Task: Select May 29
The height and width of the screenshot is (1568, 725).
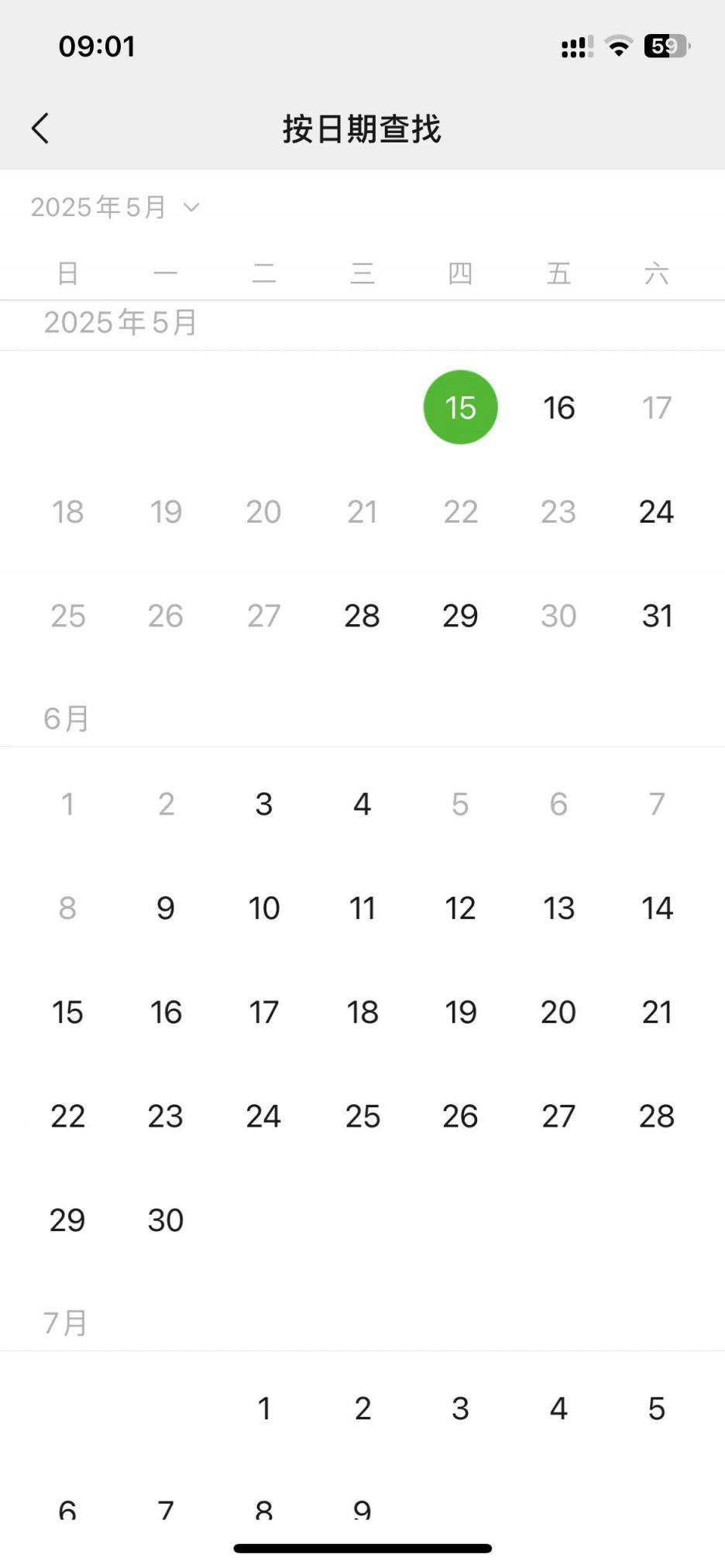Action: (x=460, y=616)
